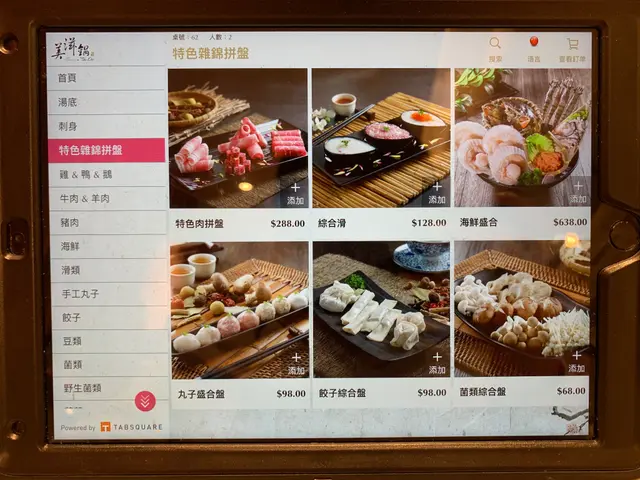Open the 手工丸子 category
The image size is (640, 480).
105,294
